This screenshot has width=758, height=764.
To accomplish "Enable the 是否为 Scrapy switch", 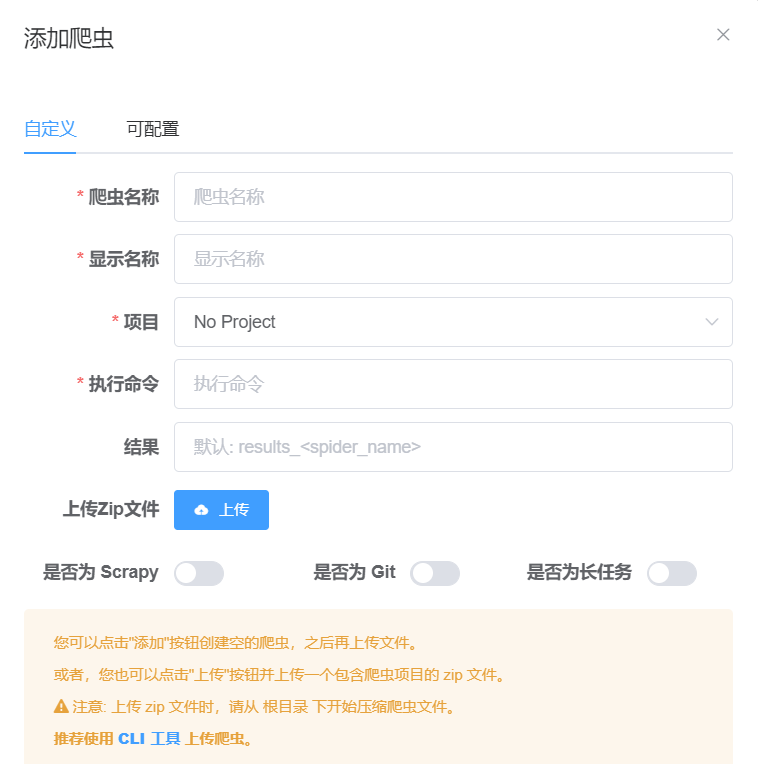I will 199,573.
